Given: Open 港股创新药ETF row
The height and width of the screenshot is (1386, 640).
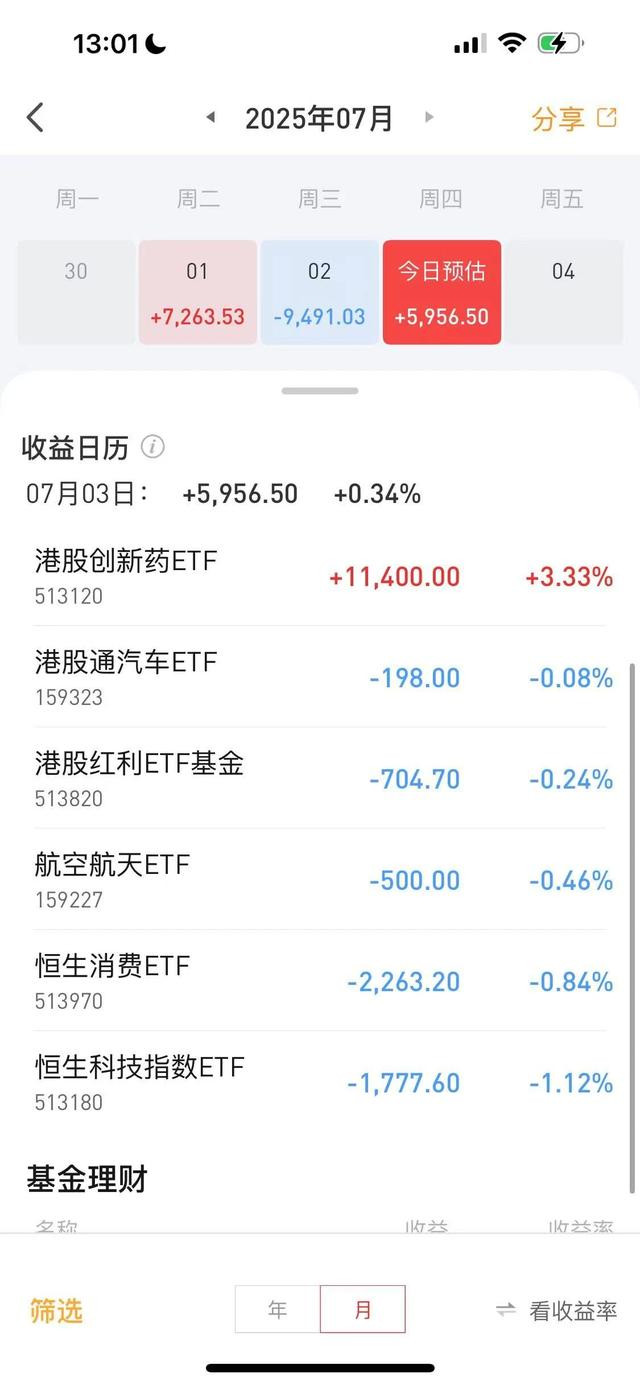Looking at the screenshot, I should tap(320, 576).
